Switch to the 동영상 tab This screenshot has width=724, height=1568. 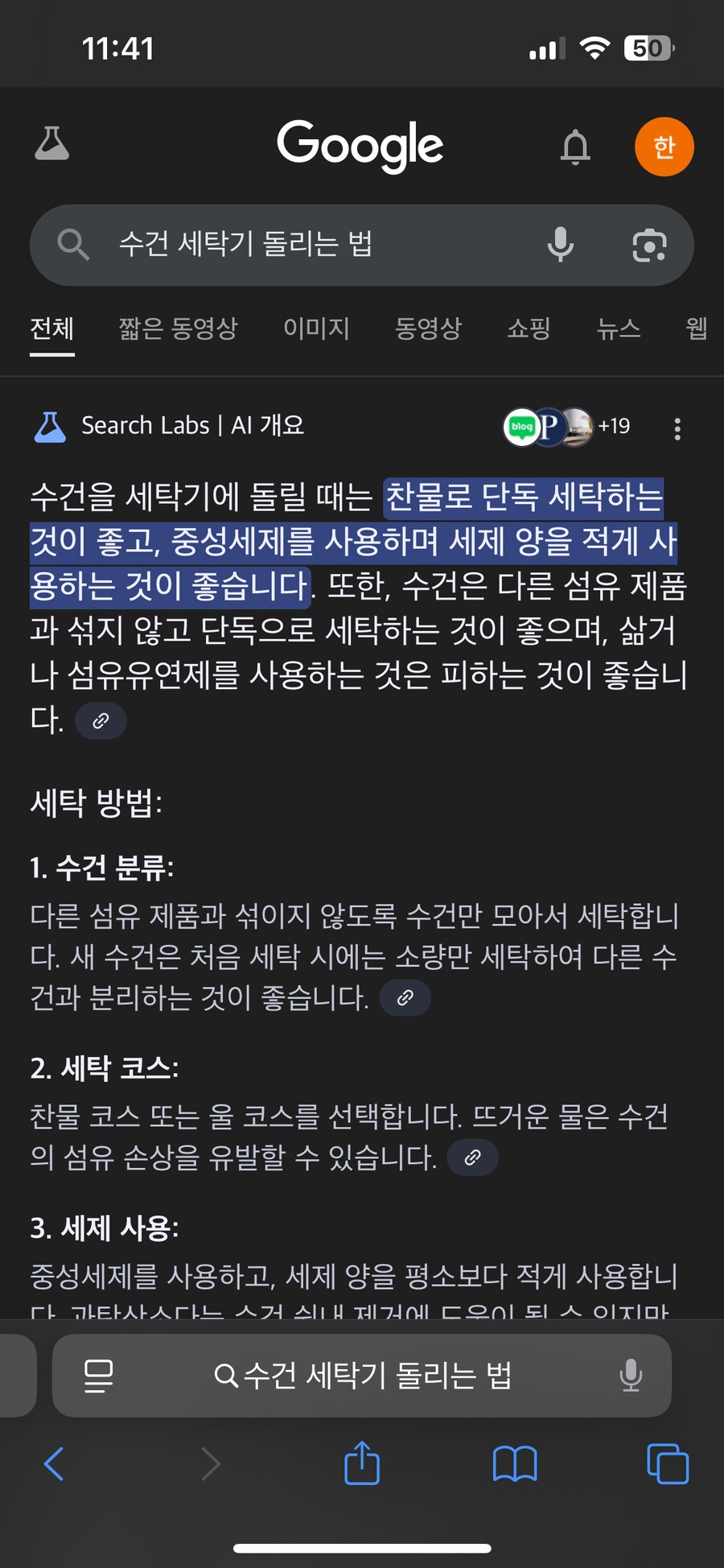[428, 328]
